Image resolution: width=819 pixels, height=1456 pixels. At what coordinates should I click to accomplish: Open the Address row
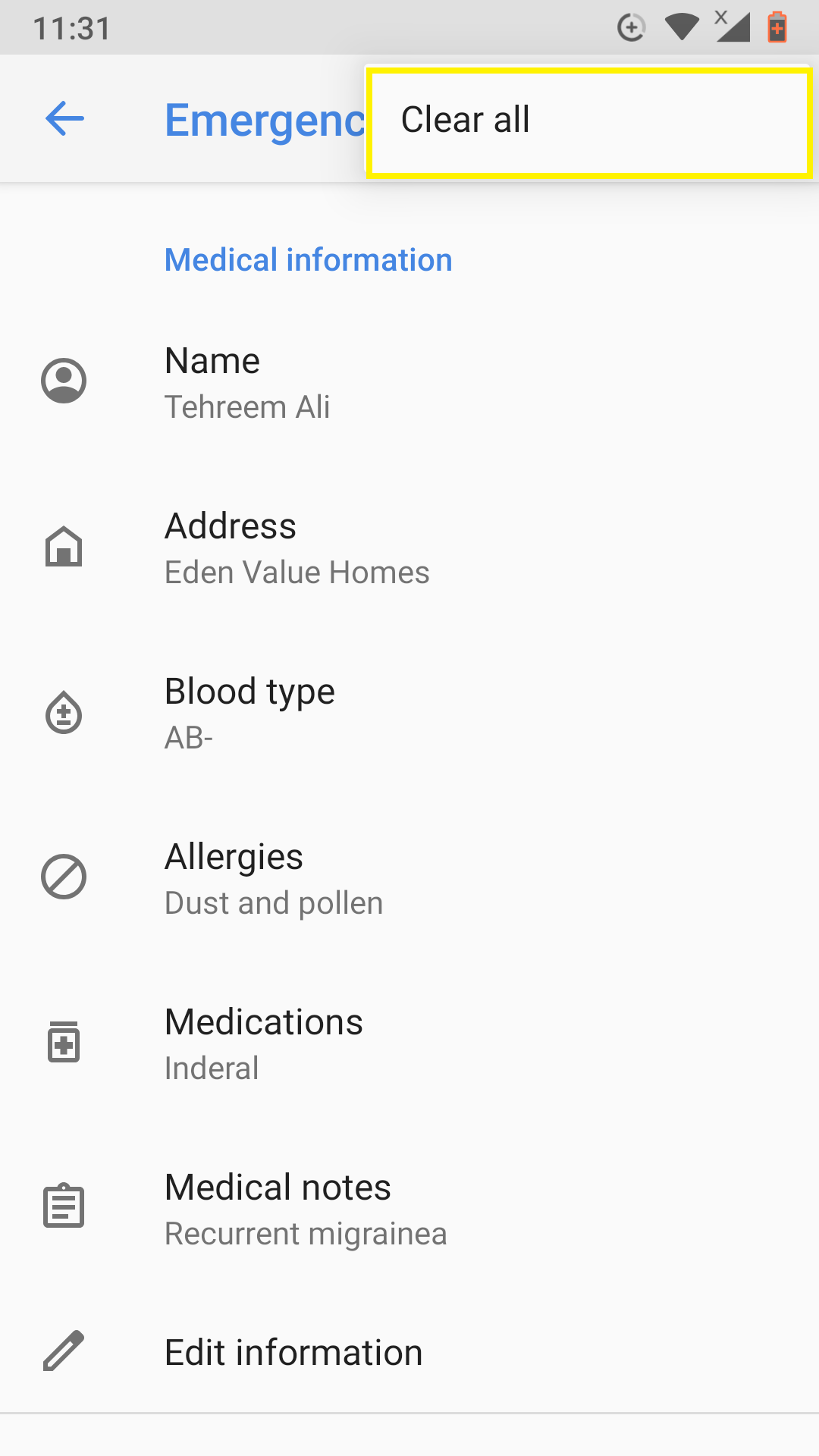tap(409, 548)
